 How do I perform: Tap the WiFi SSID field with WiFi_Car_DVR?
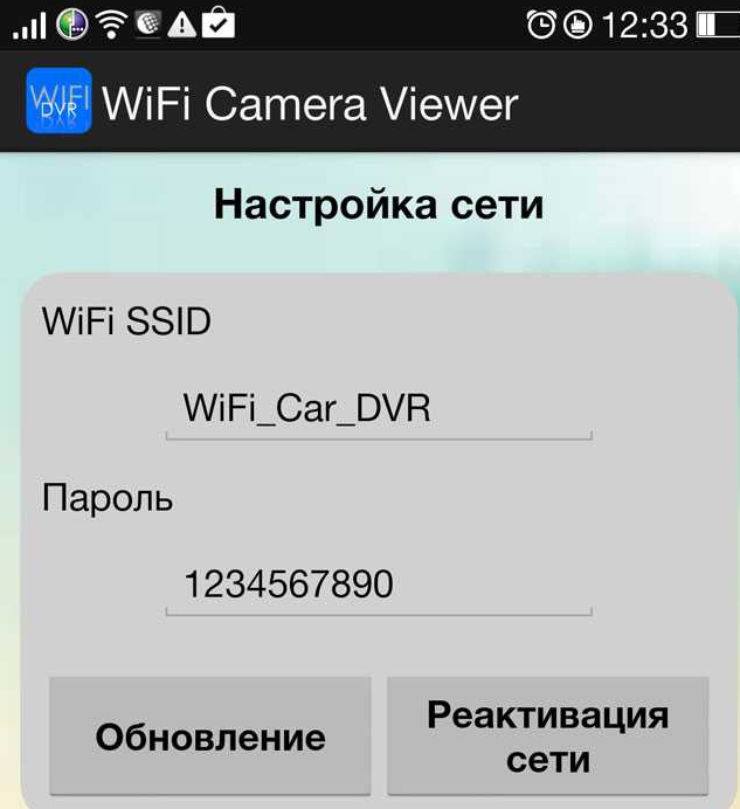point(378,410)
